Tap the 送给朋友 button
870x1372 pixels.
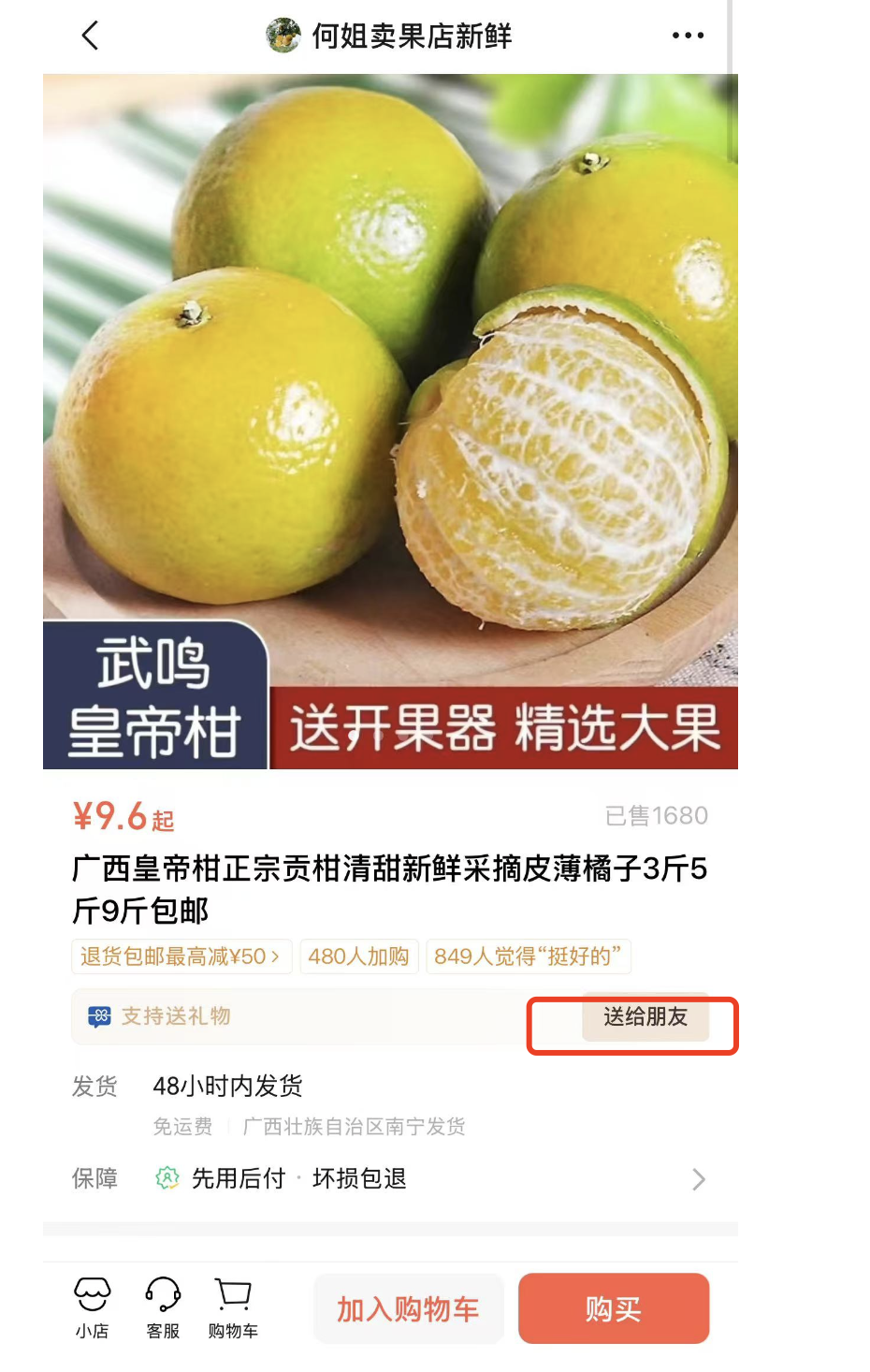(x=645, y=1017)
